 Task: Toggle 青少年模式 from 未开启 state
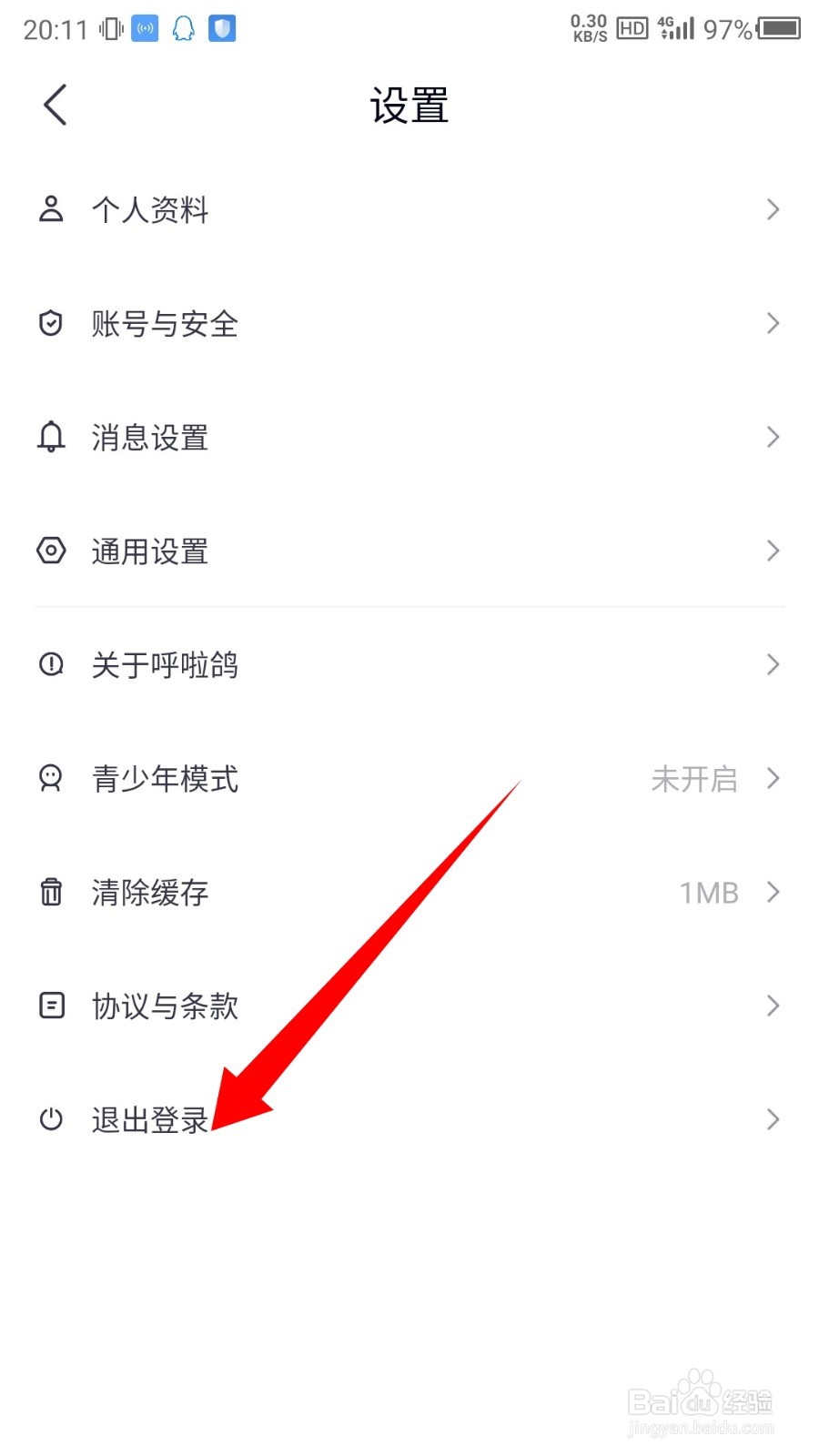pos(694,778)
